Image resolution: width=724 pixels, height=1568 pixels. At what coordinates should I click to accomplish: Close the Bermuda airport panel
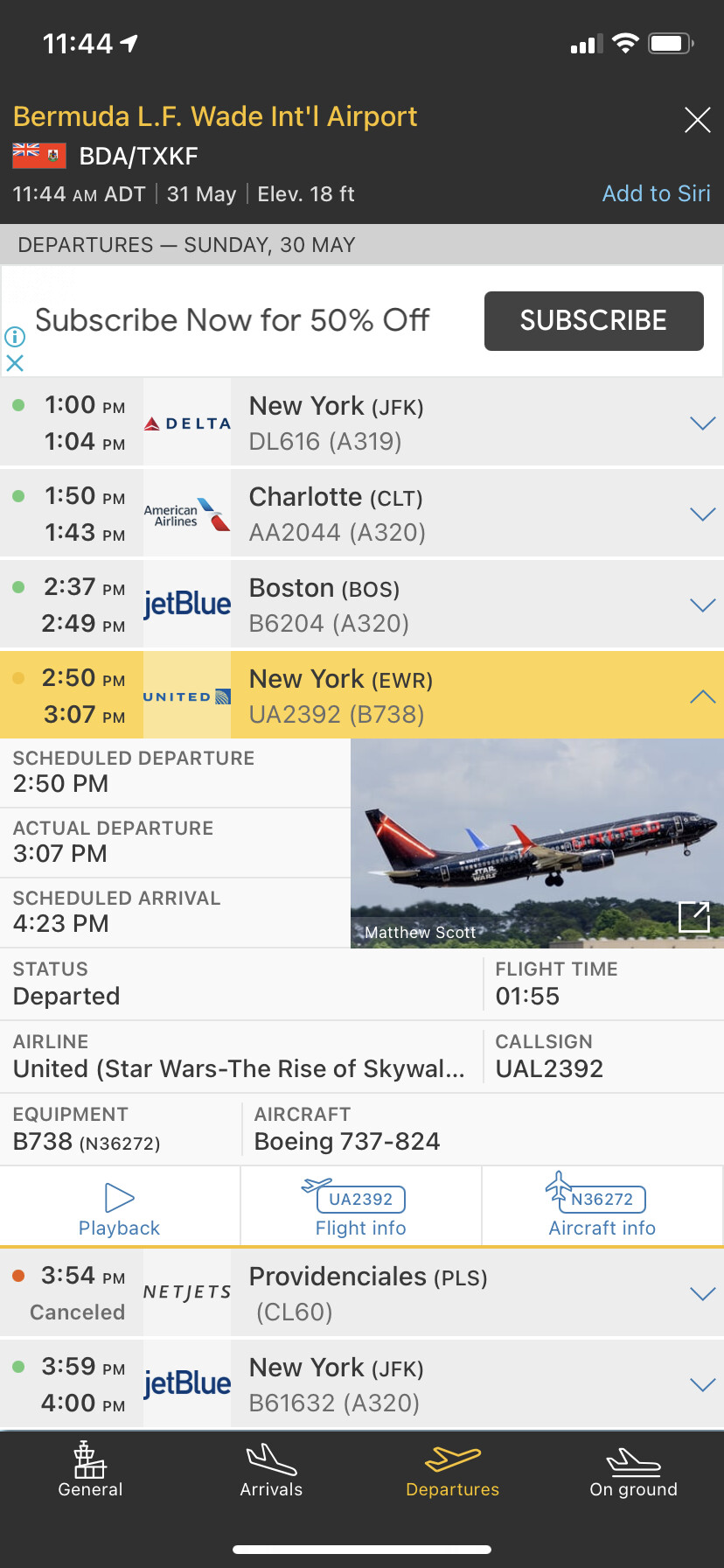click(x=697, y=120)
